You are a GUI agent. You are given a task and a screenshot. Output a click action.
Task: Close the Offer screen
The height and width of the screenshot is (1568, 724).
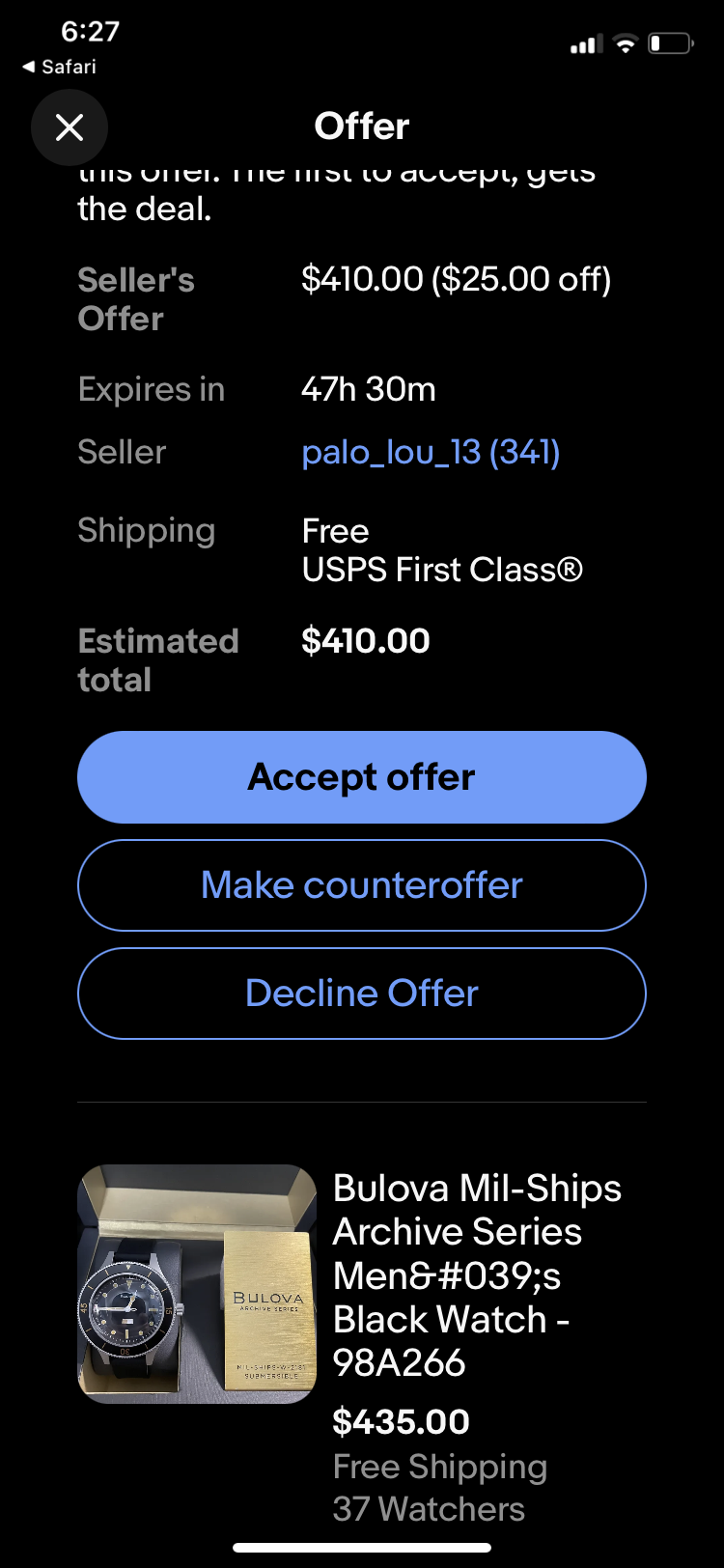tap(70, 127)
